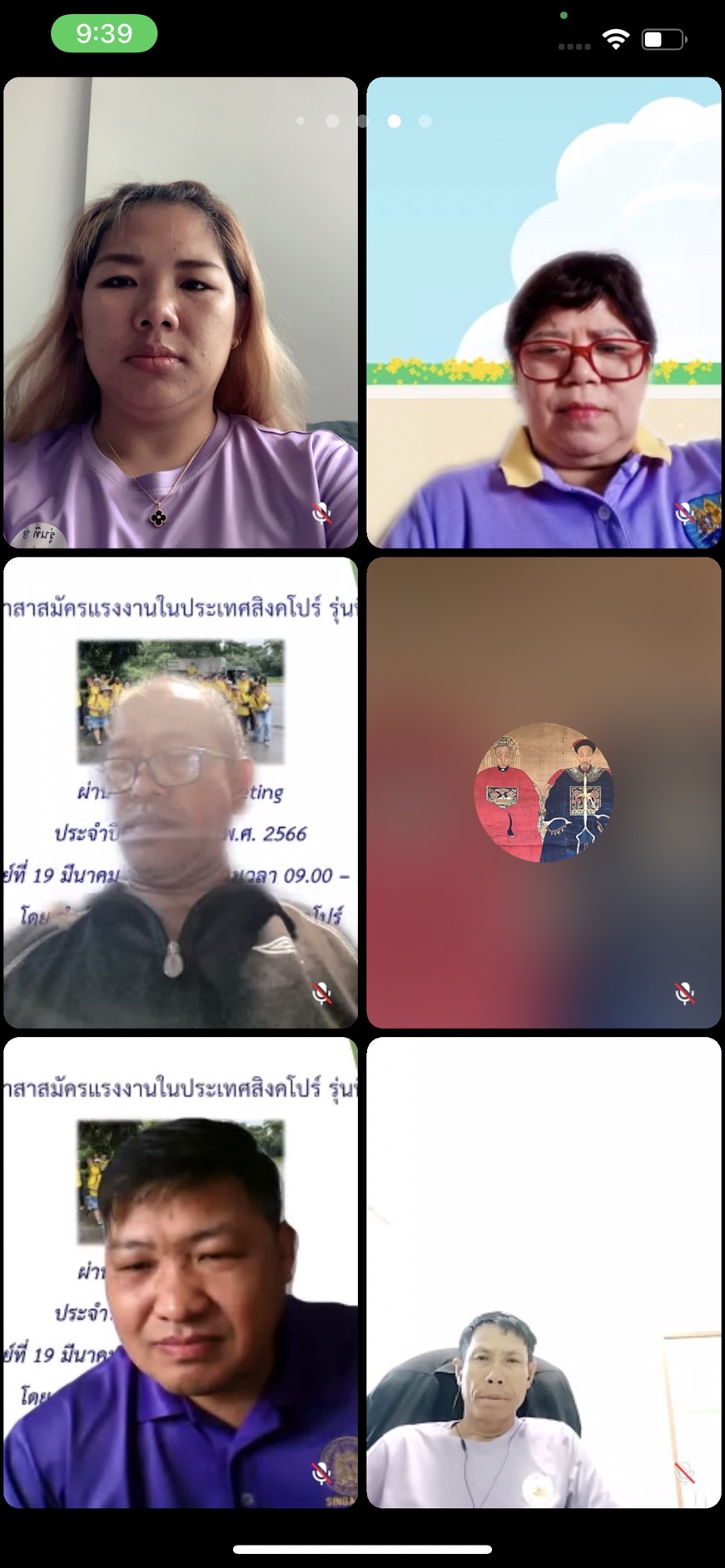Select the man in massage chair video tile
The height and width of the screenshot is (1568, 725).
tap(544, 1273)
